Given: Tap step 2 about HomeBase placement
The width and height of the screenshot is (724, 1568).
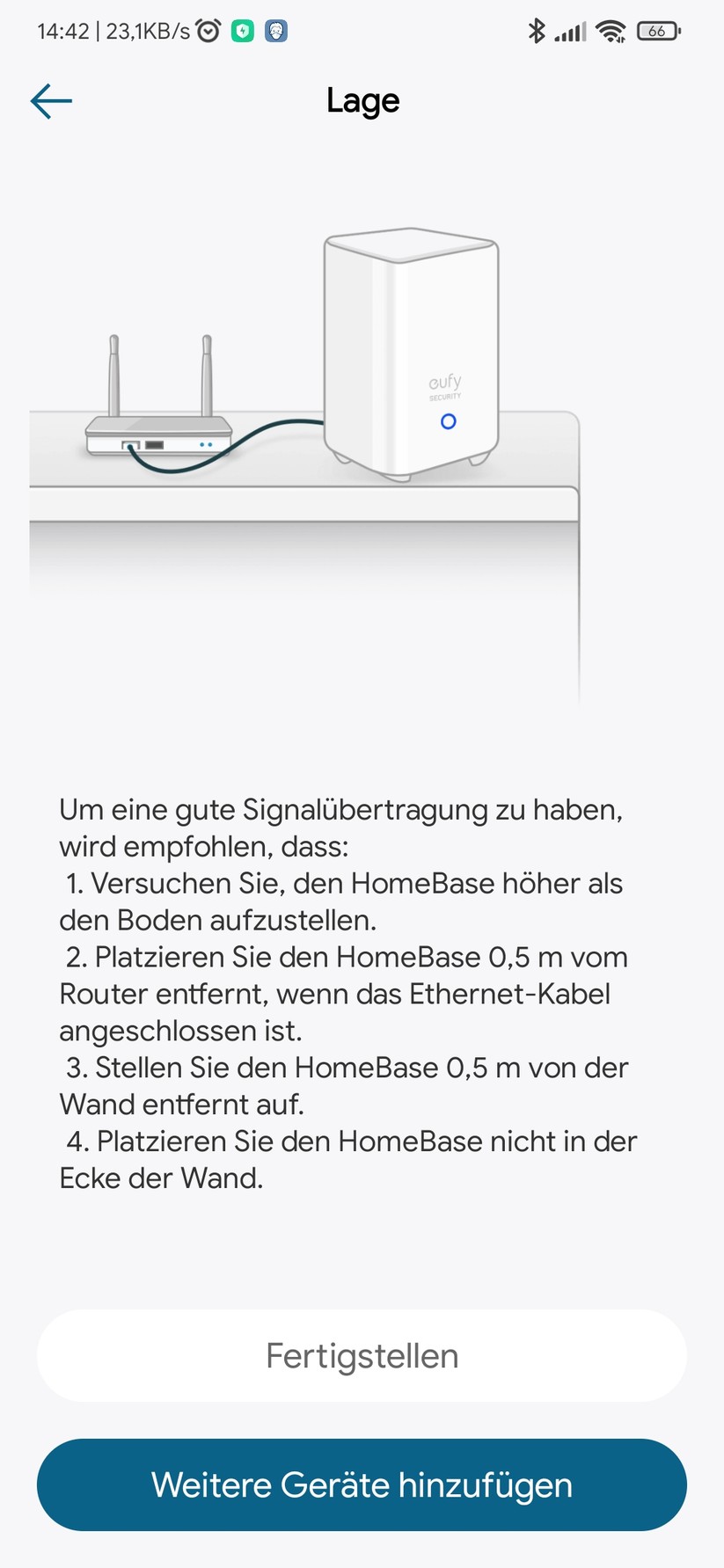Looking at the screenshot, I should point(343,994).
